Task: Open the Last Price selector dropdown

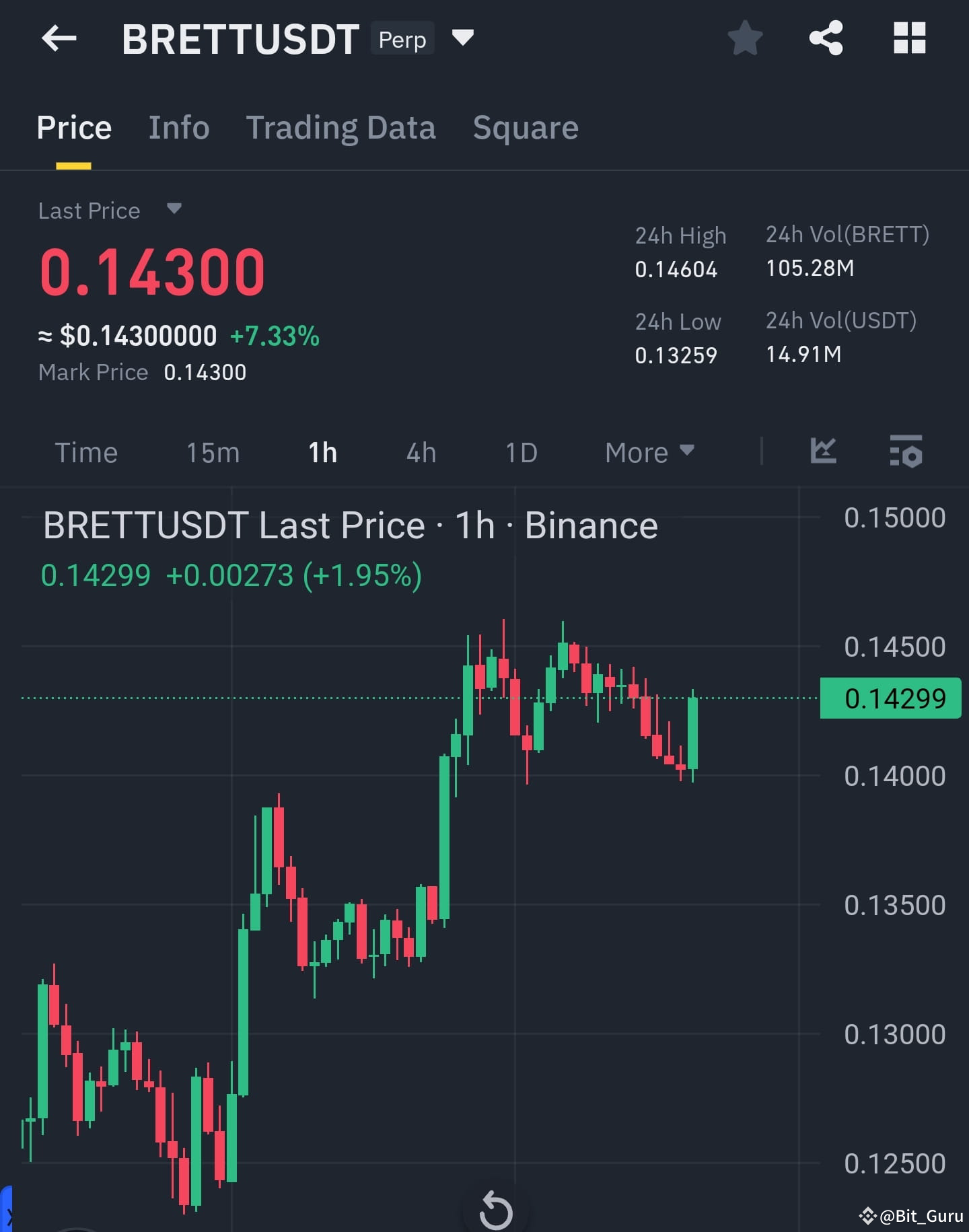Action: coord(174,209)
